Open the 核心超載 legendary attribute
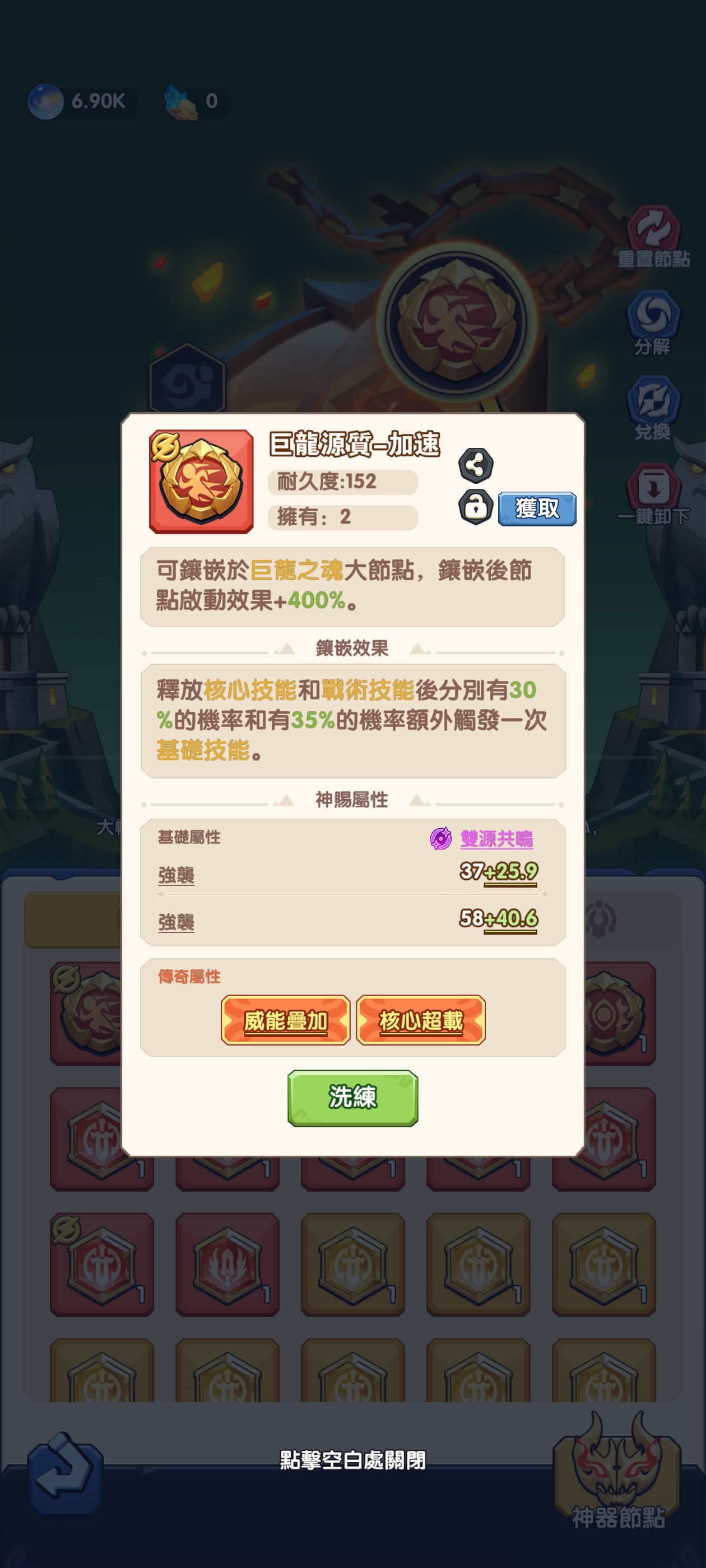Image resolution: width=706 pixels, height=1568 pixels. tap(420, 1020)
